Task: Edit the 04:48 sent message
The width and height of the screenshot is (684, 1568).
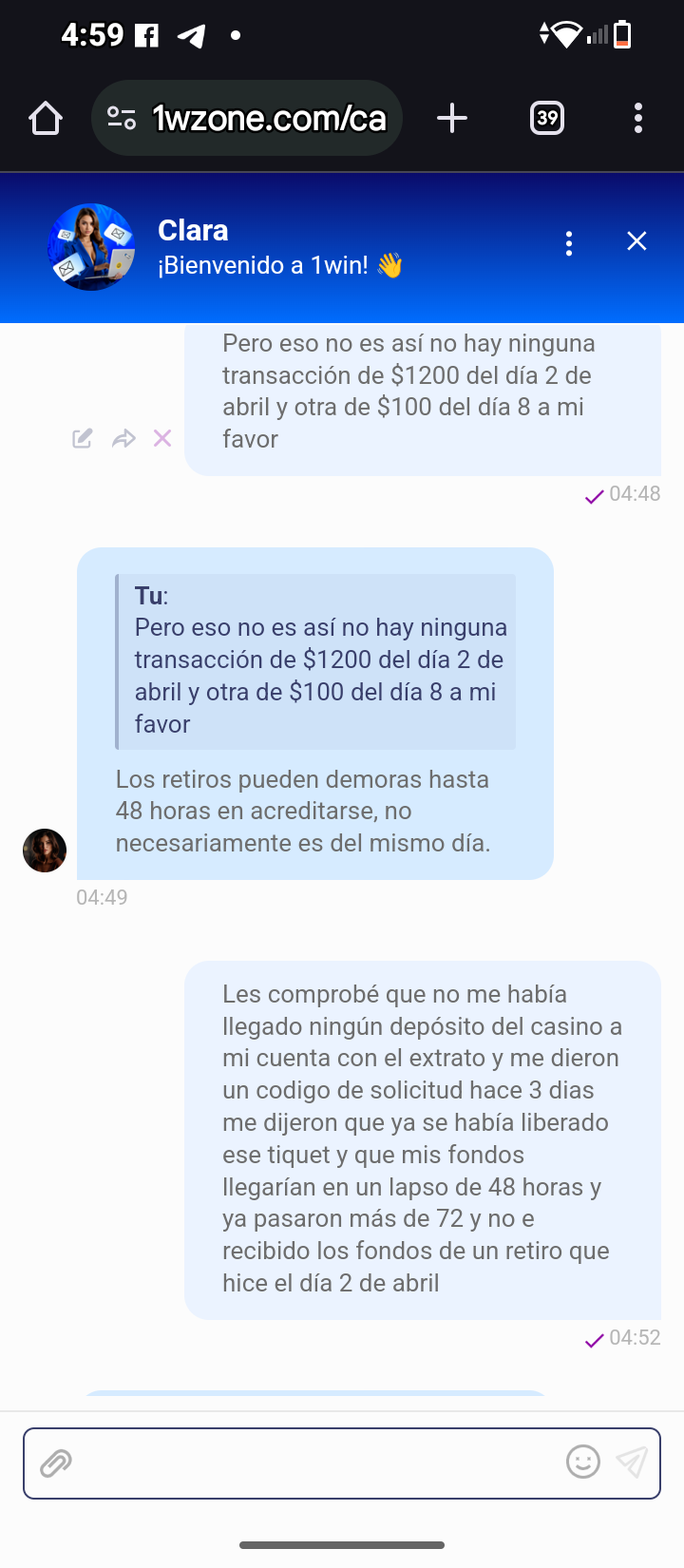Action: point(83,438)
